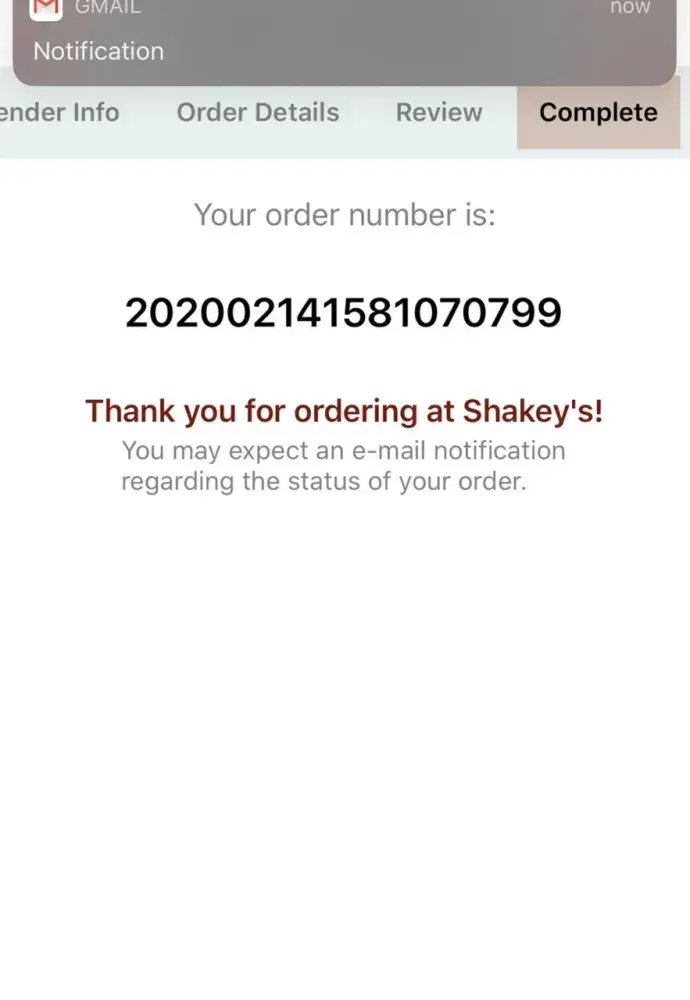
Task: Tap the Complete step tab
Action: pyautogui.click(x=598, y=114)
